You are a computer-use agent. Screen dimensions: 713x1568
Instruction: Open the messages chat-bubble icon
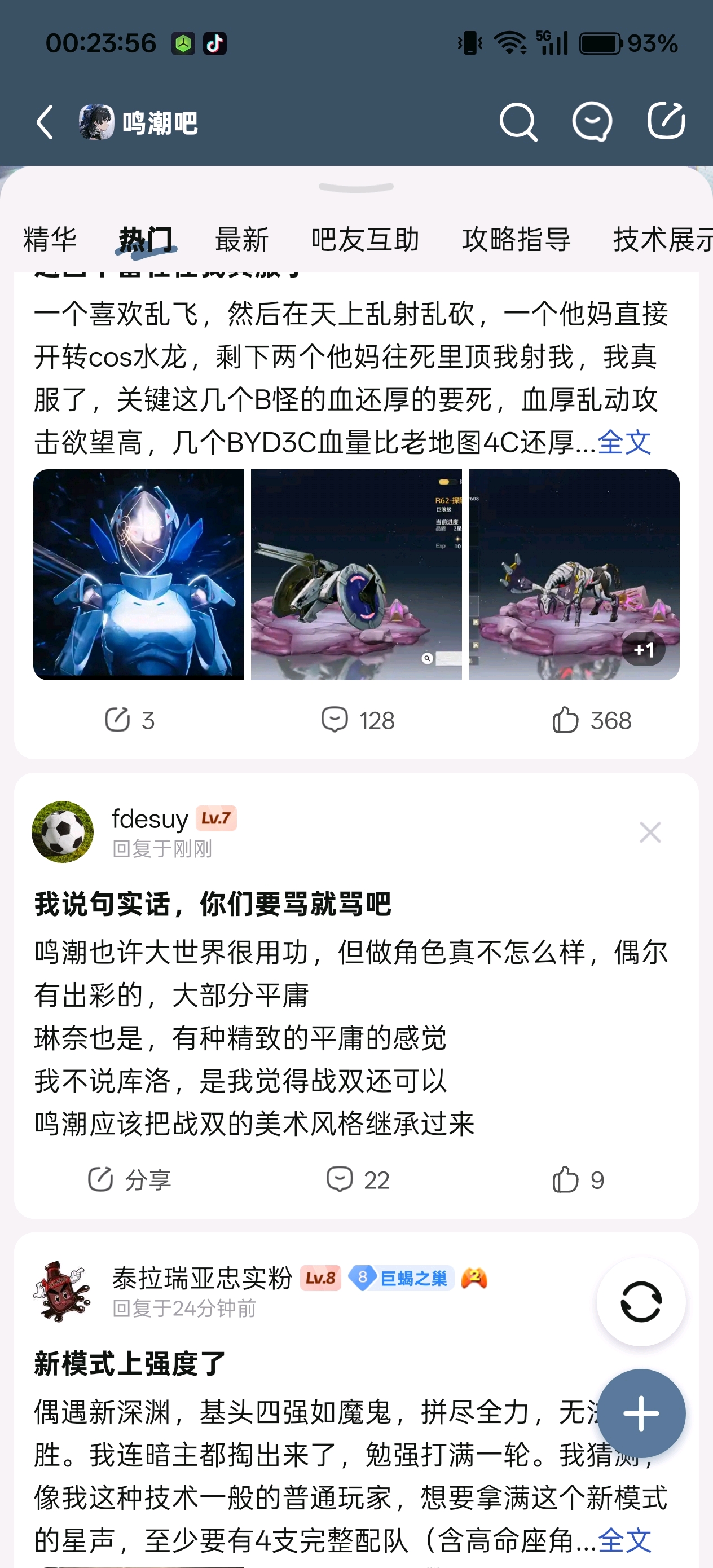[592, 122]
